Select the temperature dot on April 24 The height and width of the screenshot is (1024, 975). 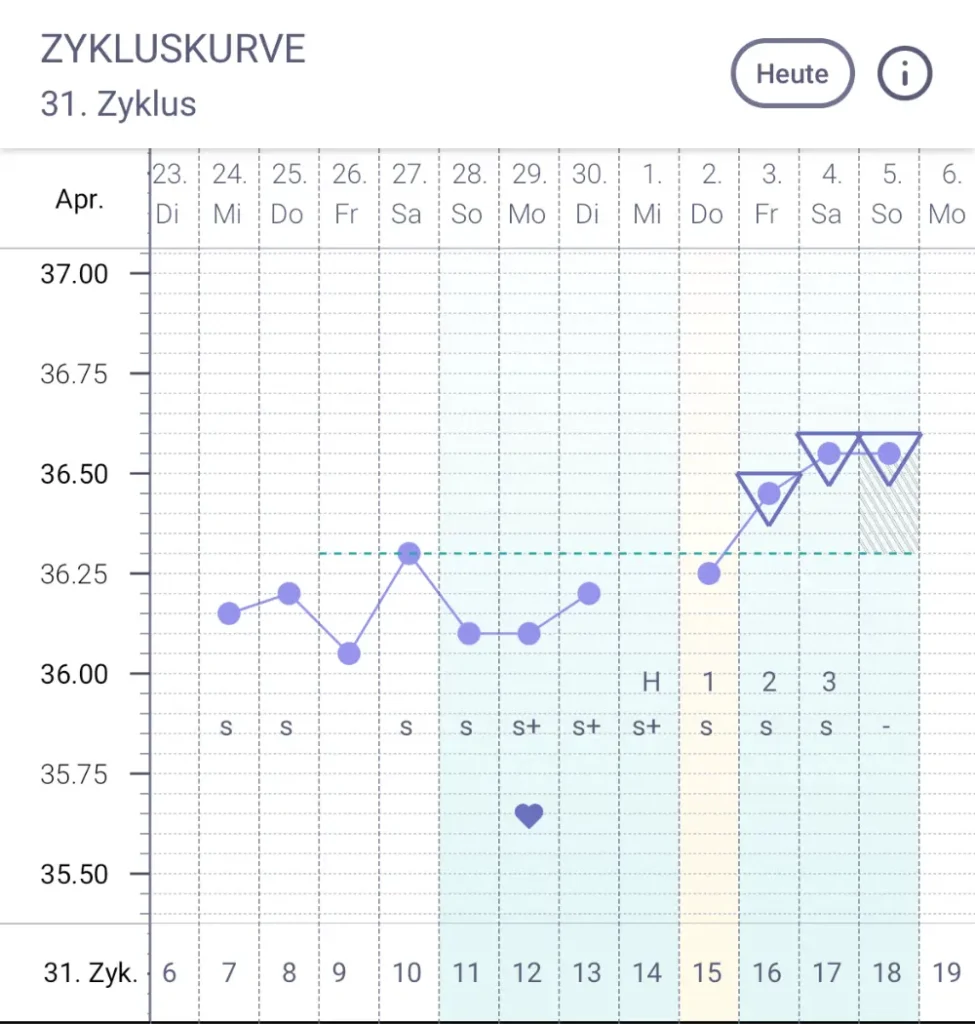tap(228, 613)
